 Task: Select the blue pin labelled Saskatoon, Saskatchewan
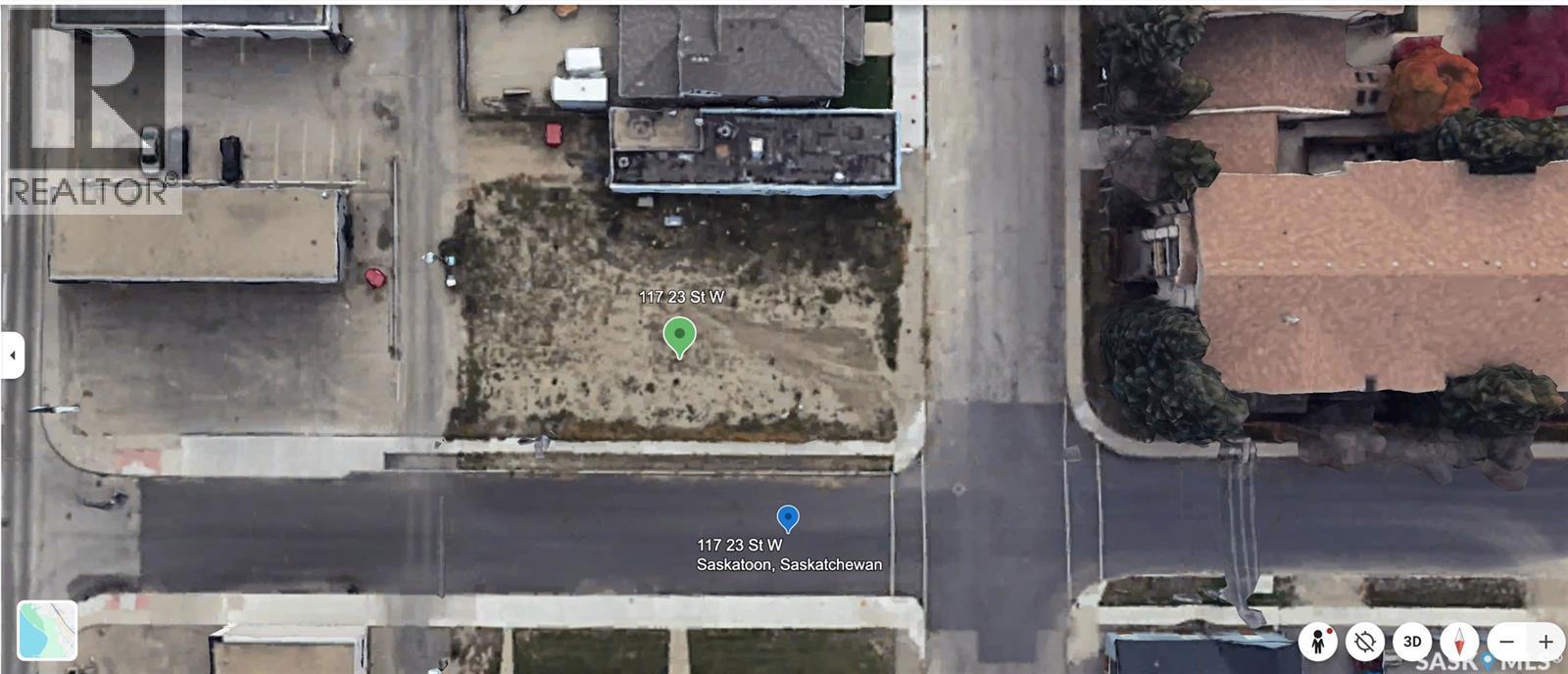point(788,518)
